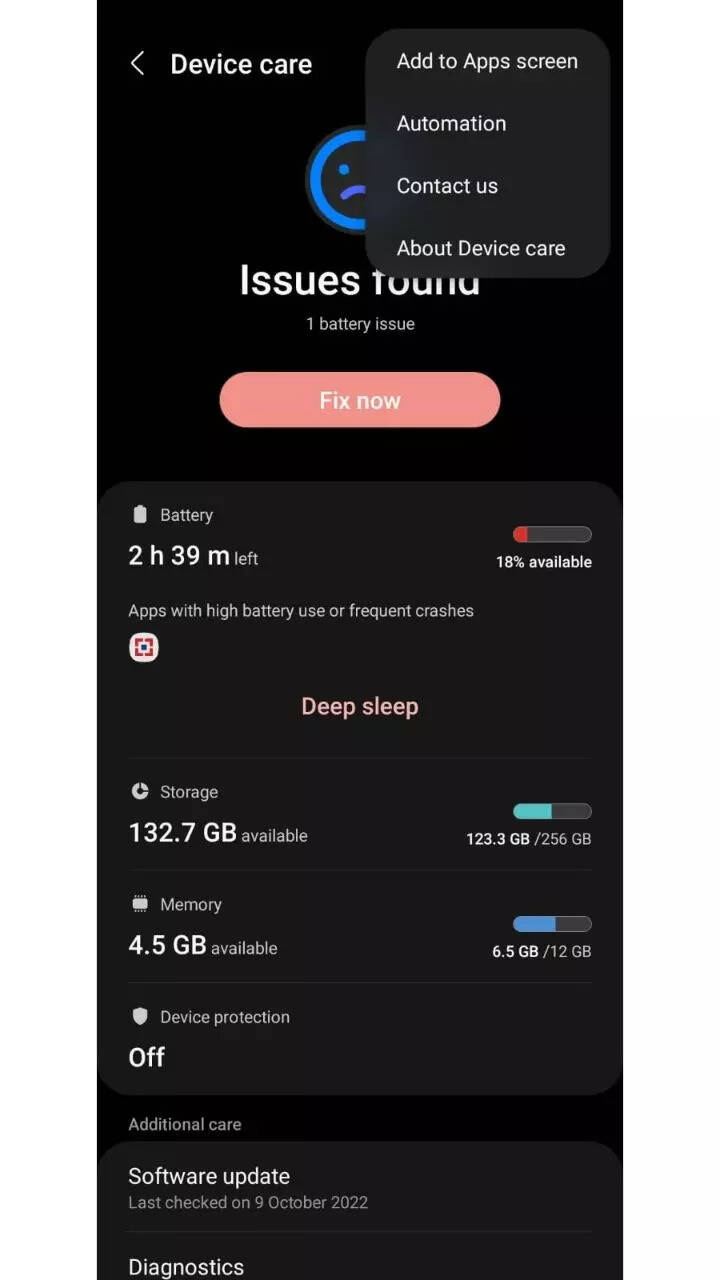Put the app into Deep sleep
The width and height of the screenshot is (720, 1280).
[x=360, y=706]
